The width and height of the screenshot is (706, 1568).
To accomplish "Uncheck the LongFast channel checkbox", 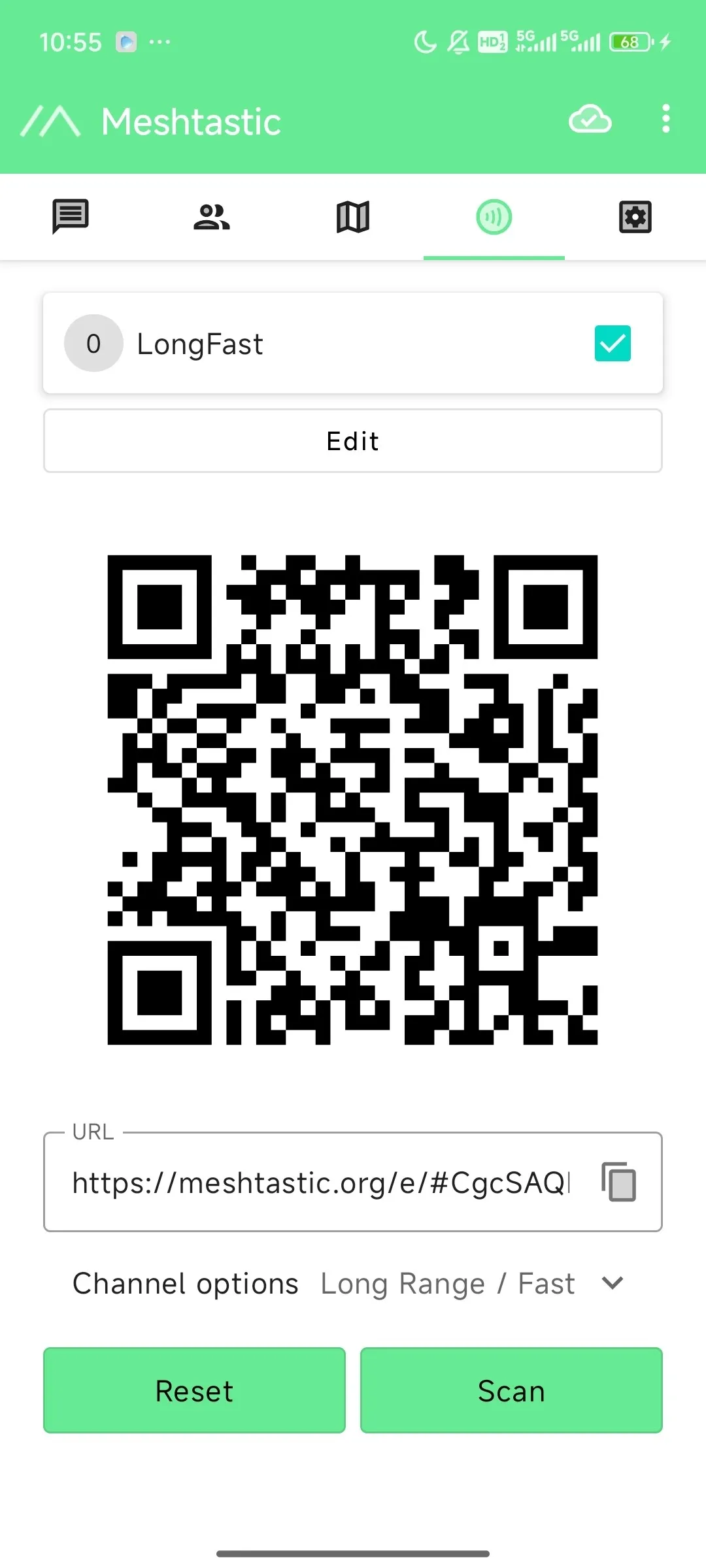I will (613, 344).
